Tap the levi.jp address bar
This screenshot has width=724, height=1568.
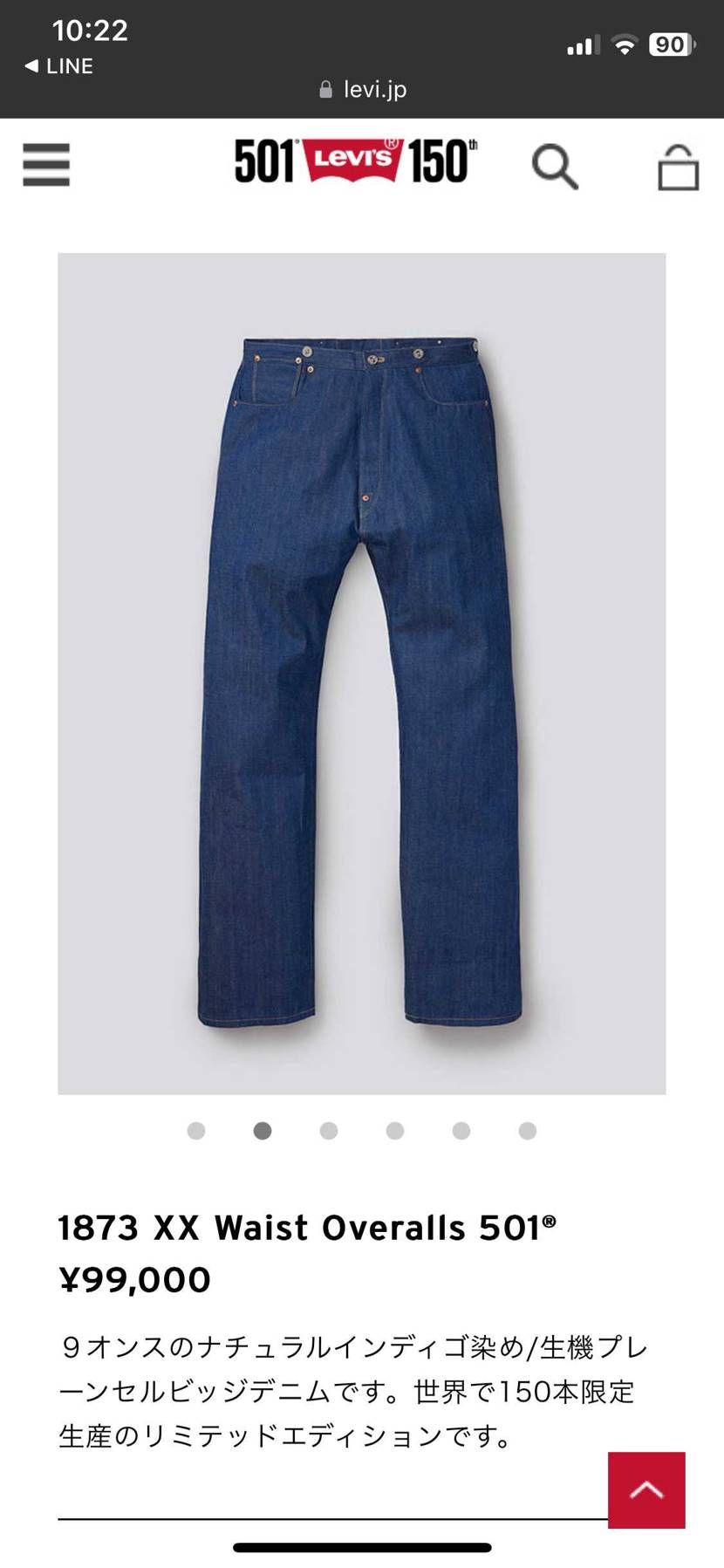363,89
